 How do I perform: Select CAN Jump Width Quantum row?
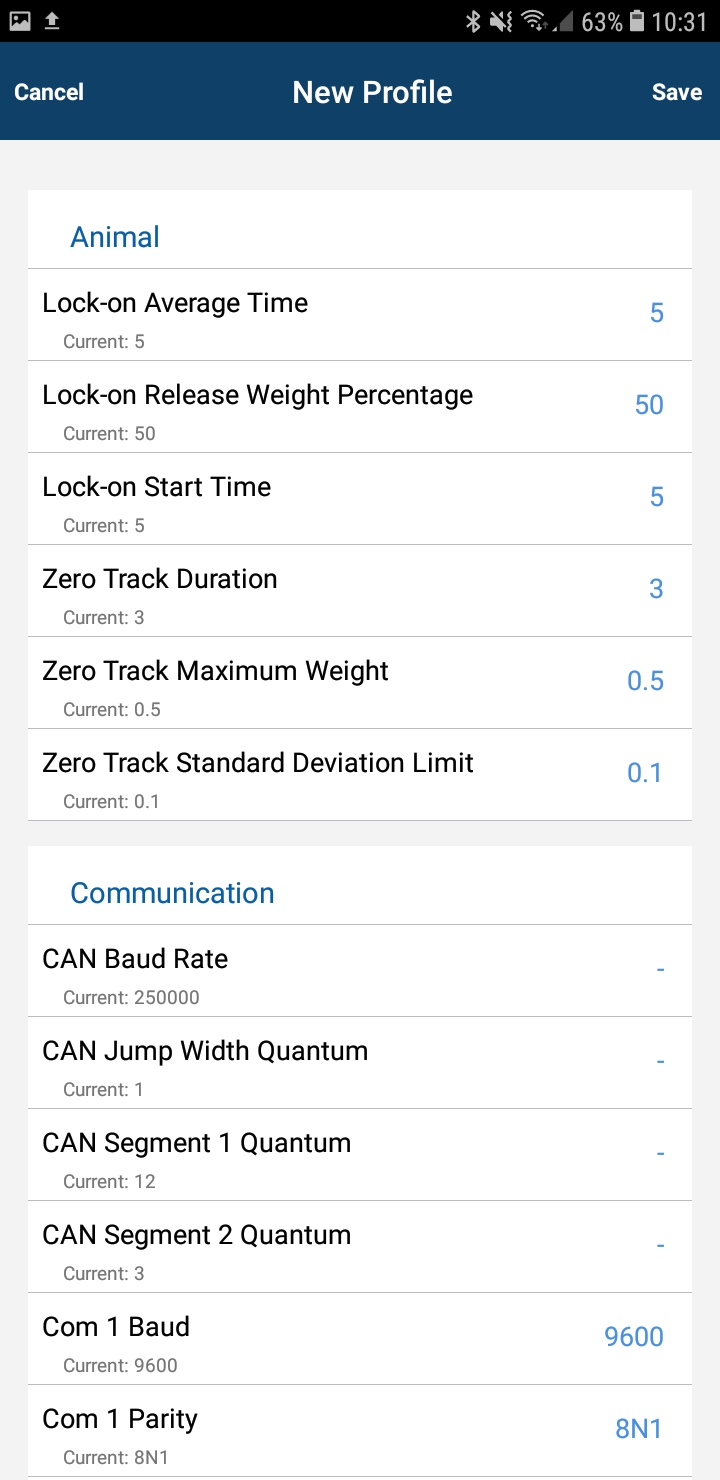coord(360,1063)
